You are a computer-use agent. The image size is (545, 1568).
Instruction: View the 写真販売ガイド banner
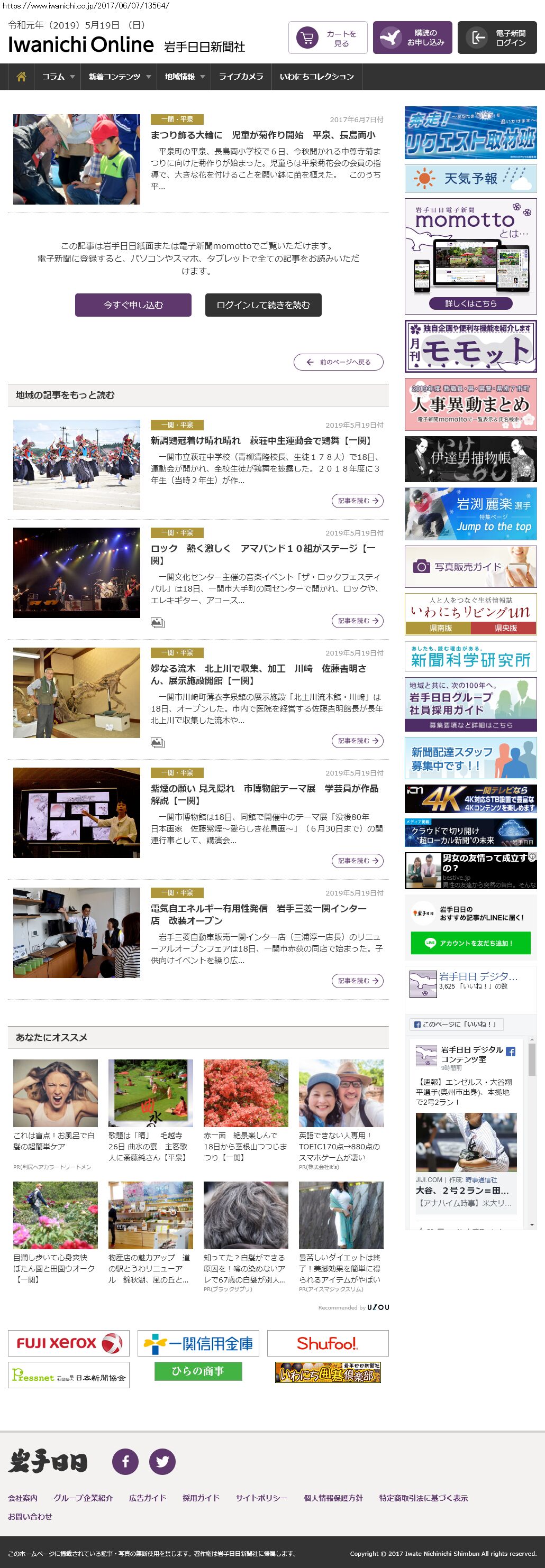tap(470, 567)
